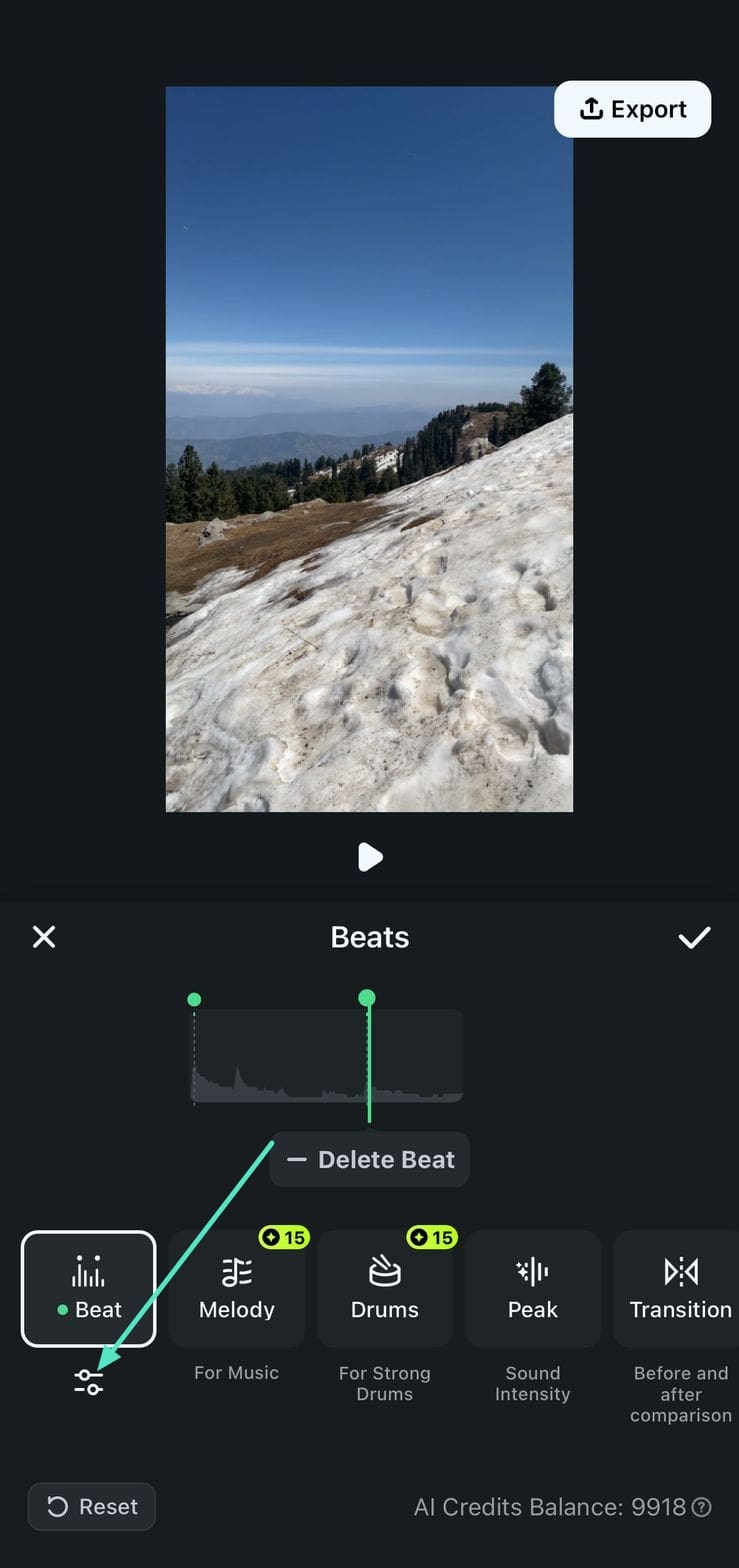
Task: Close the Beats panel
Action: [x=44, y=937]
